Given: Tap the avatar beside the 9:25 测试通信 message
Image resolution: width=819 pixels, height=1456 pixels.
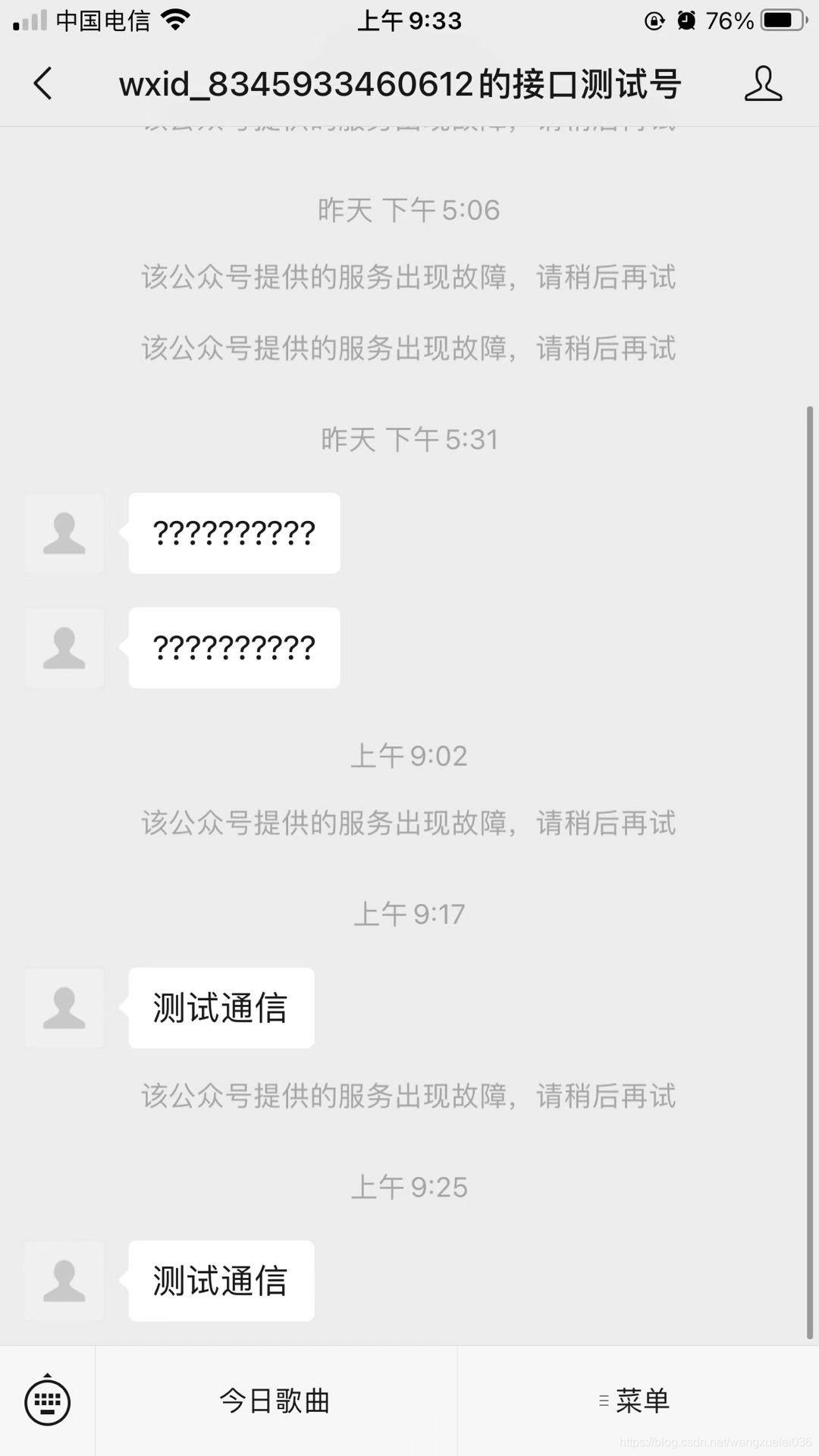Looking at the screenshot, I should pyautogui.click(x=64, y=1281).
